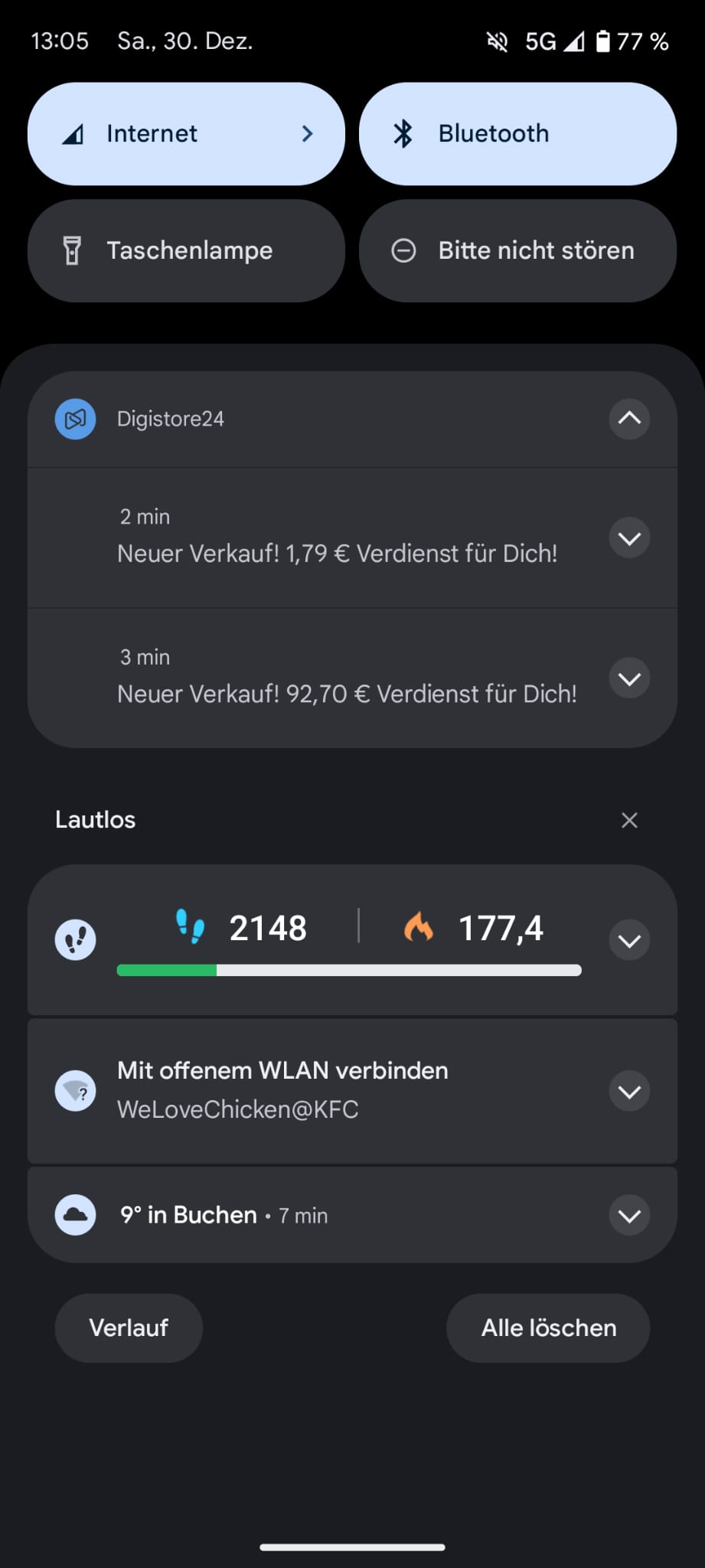This screenshot has height=1568, width=705.
Task: Turn on the Taschenlampe flashlight
Action: click(186, 250)
